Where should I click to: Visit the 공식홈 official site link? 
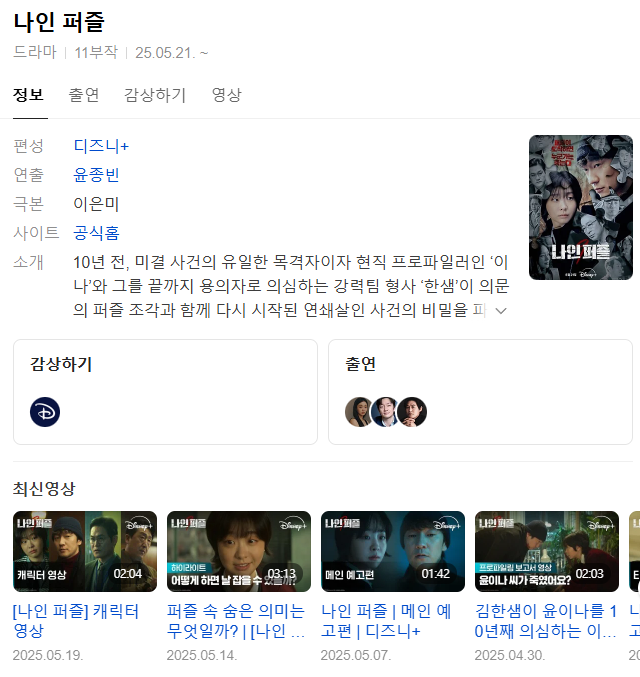[x=96, y=233]
